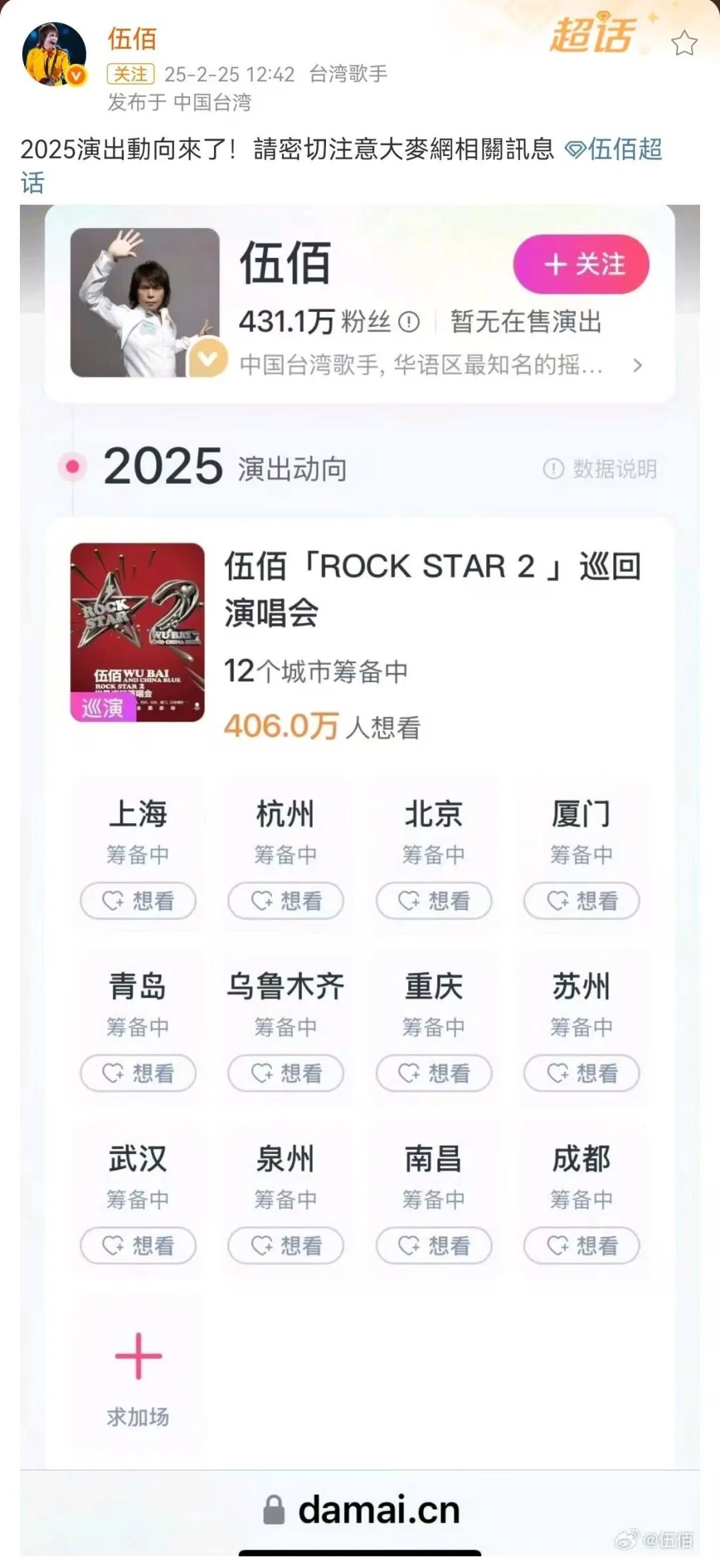Favorite the post with the star icon
Screen dimensions: 720x1568
(x=683, y=44)
